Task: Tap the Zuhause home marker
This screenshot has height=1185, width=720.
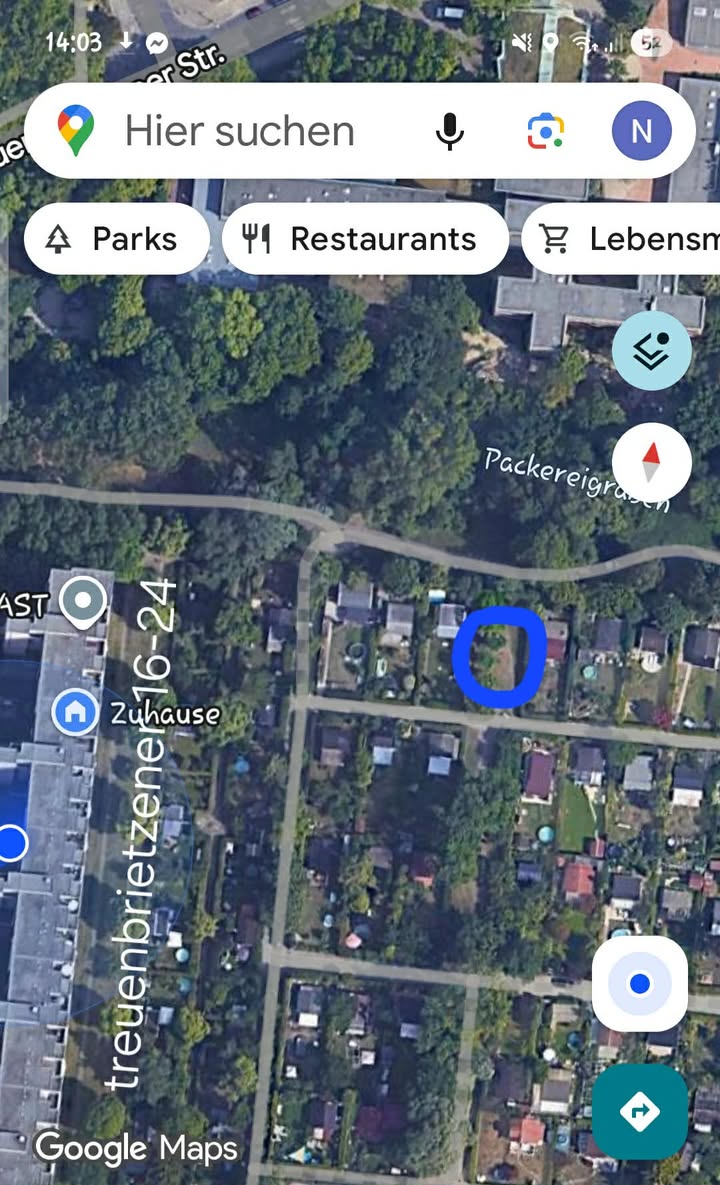Action: click(x=75, y=713)
